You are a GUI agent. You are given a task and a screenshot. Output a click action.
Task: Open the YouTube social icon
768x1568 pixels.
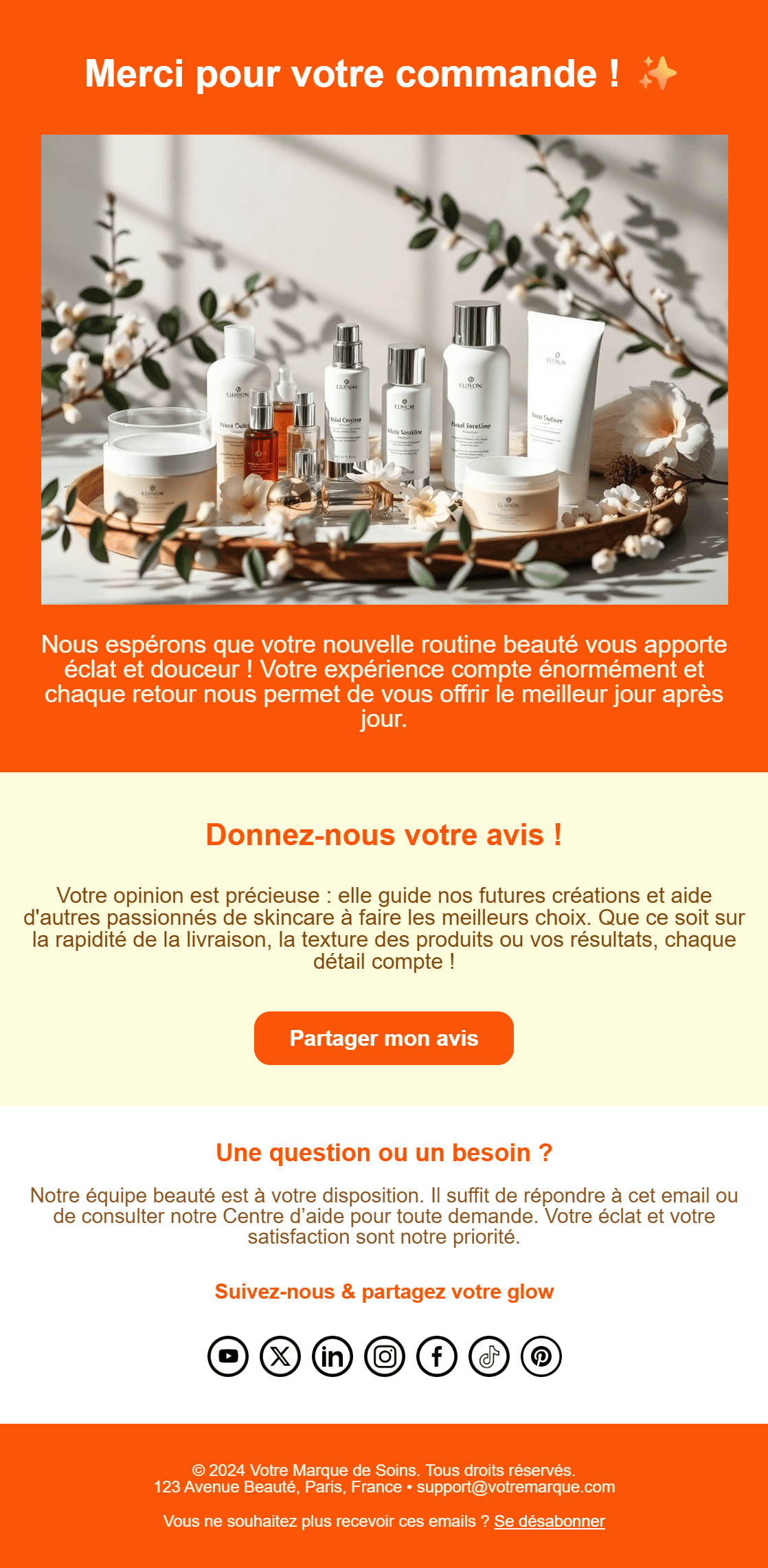pyautogui.click(x=228, y=1356)
